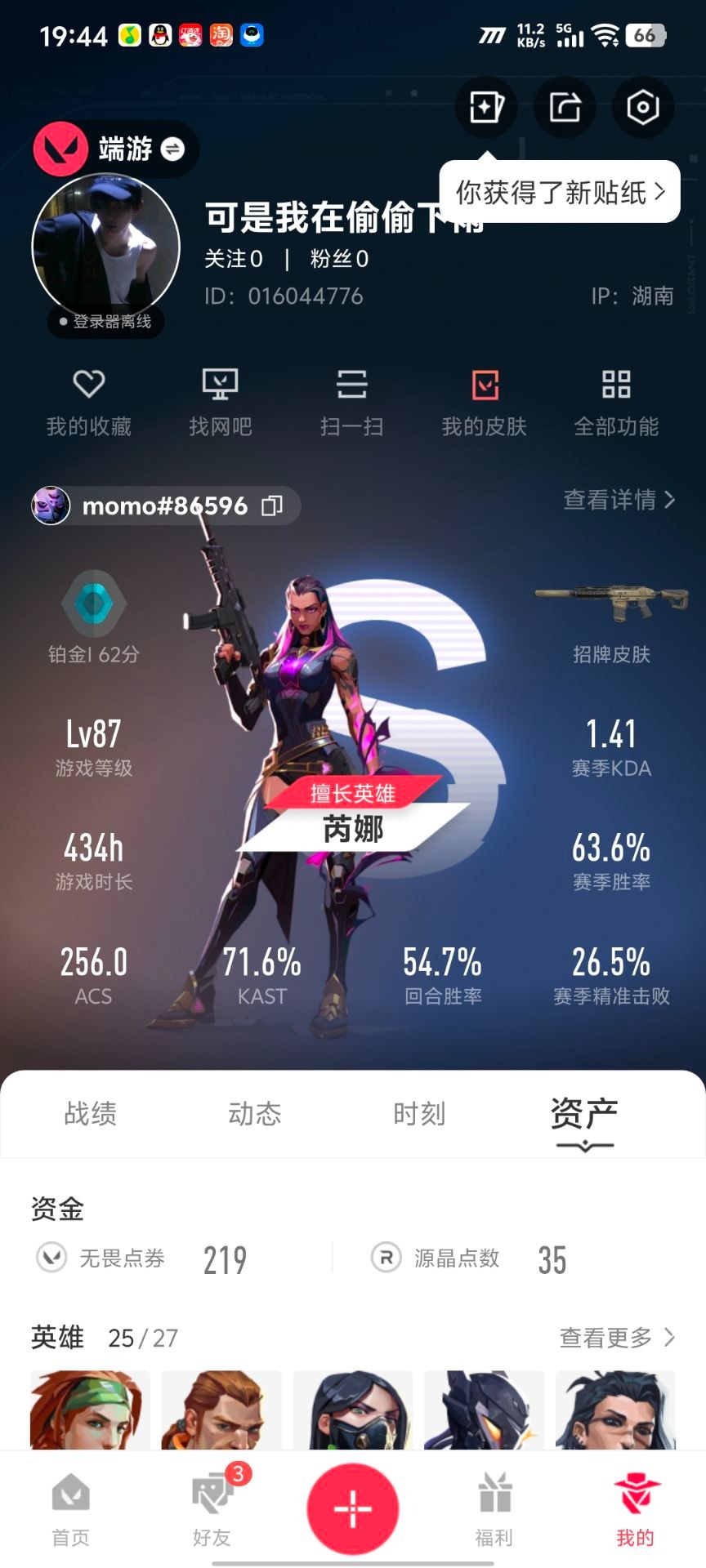This screenshot has height=1568, width=706.
Task: Open 全部功能 all features
Action: coord(616,403)
